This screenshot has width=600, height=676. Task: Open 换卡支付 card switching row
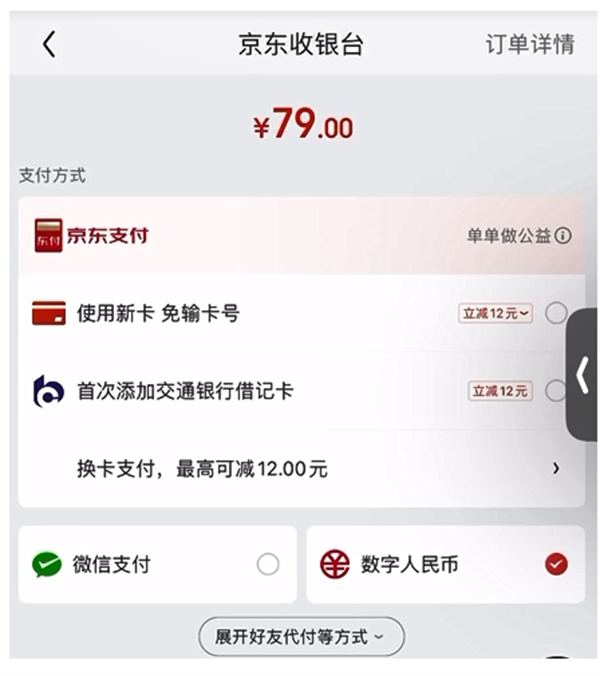(300, 468)
